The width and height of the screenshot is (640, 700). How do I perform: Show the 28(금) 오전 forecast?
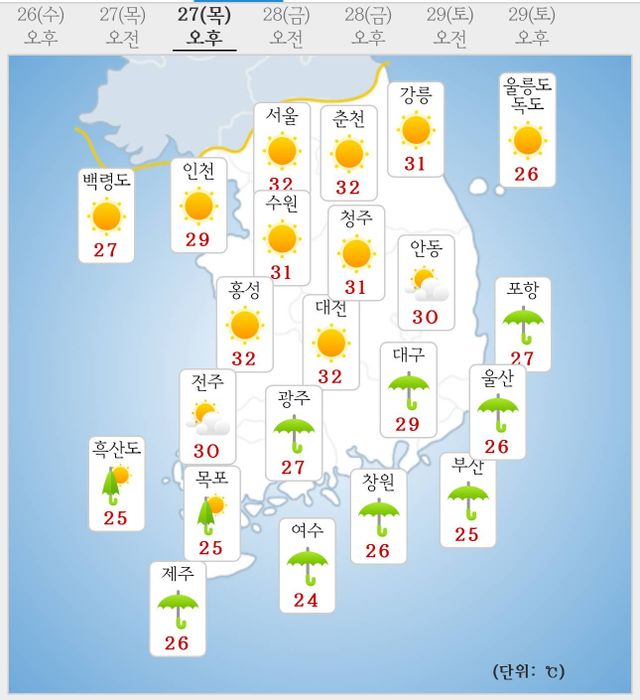(286, 26)
